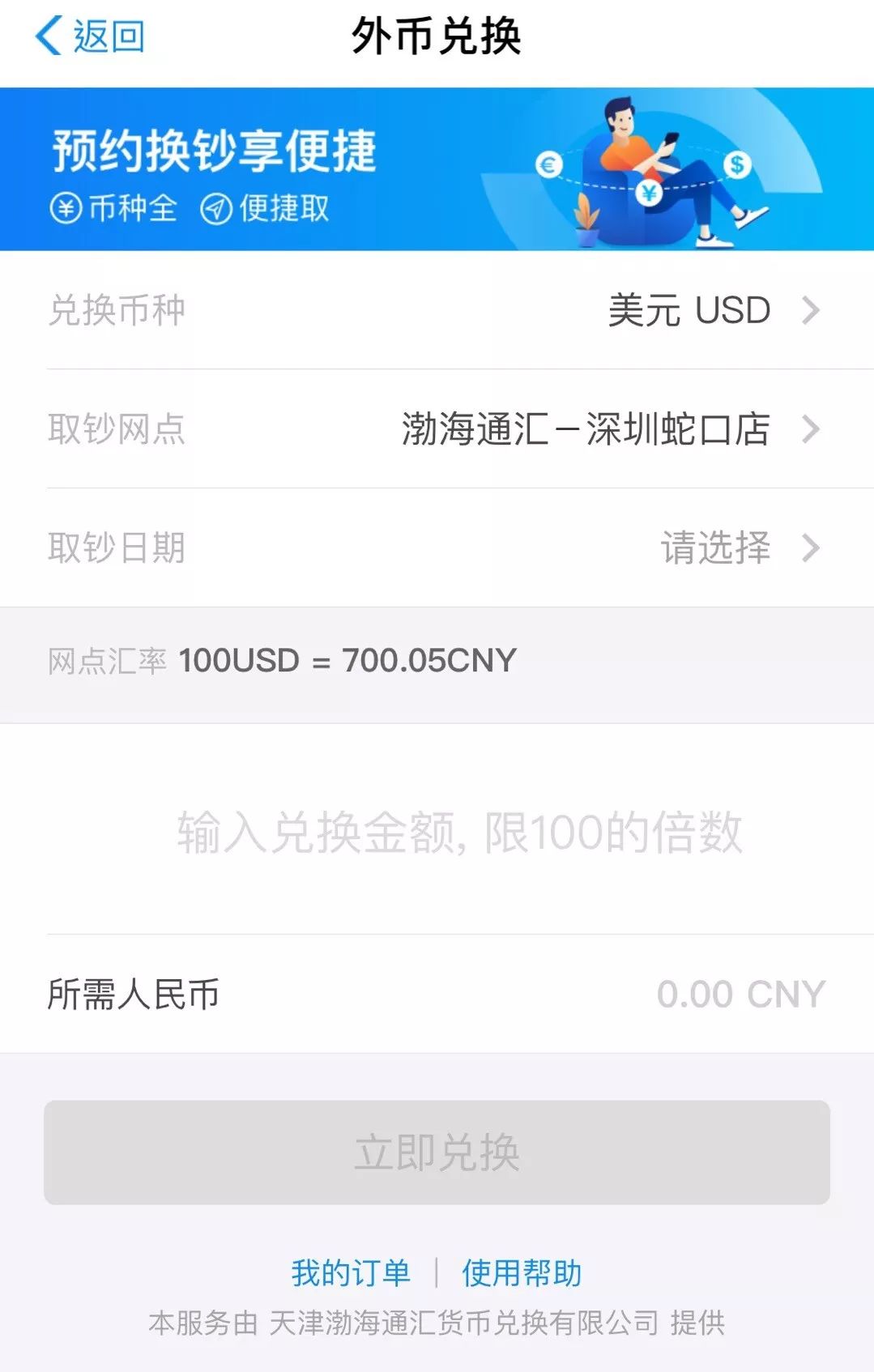The width and height of the screenshot is (874, 1372).
Task: Tap the 立即兑换 button
Action: (437, 1152)
